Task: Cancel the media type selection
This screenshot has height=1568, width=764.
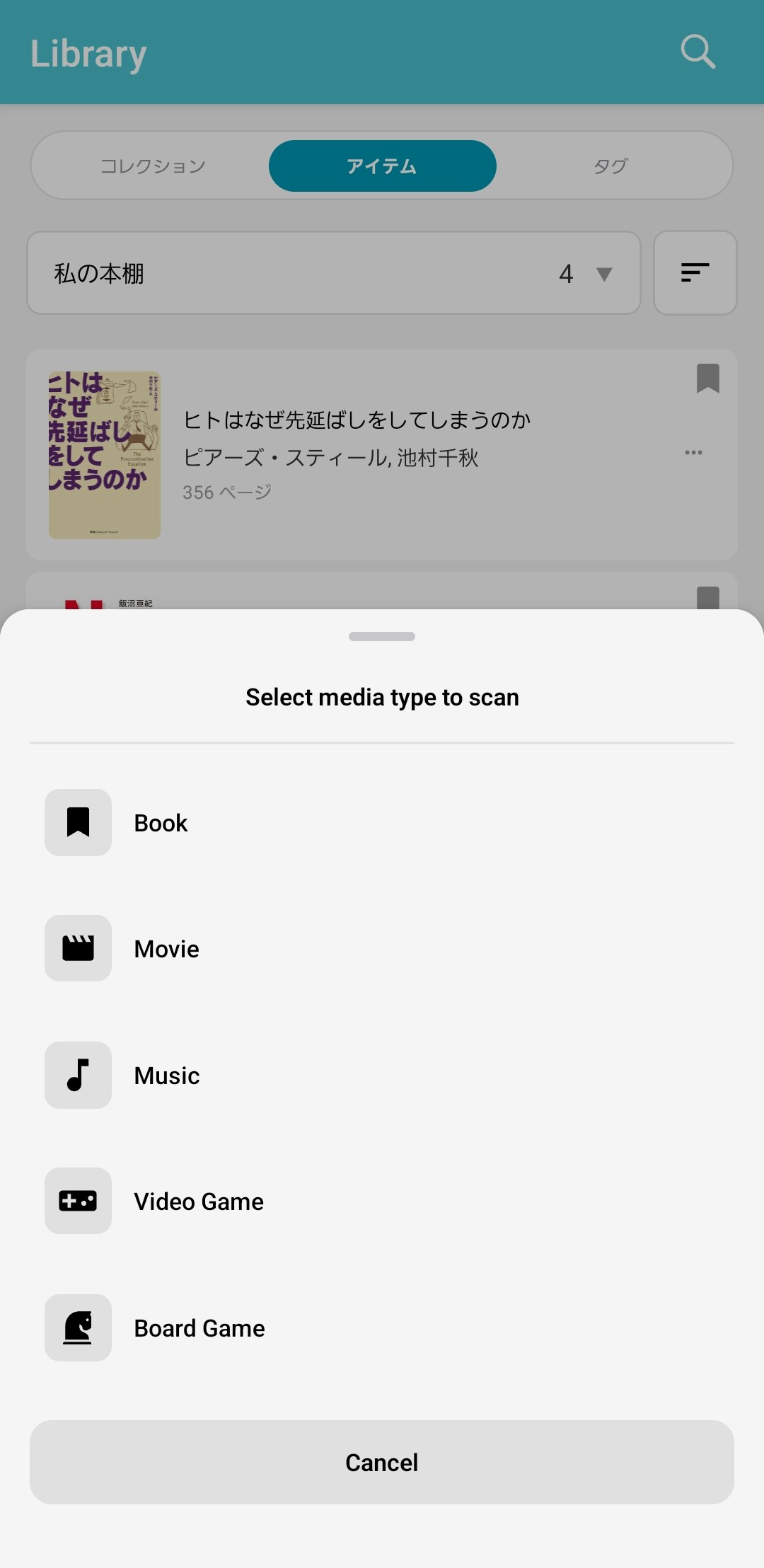Action: [x=381, y=1463]
